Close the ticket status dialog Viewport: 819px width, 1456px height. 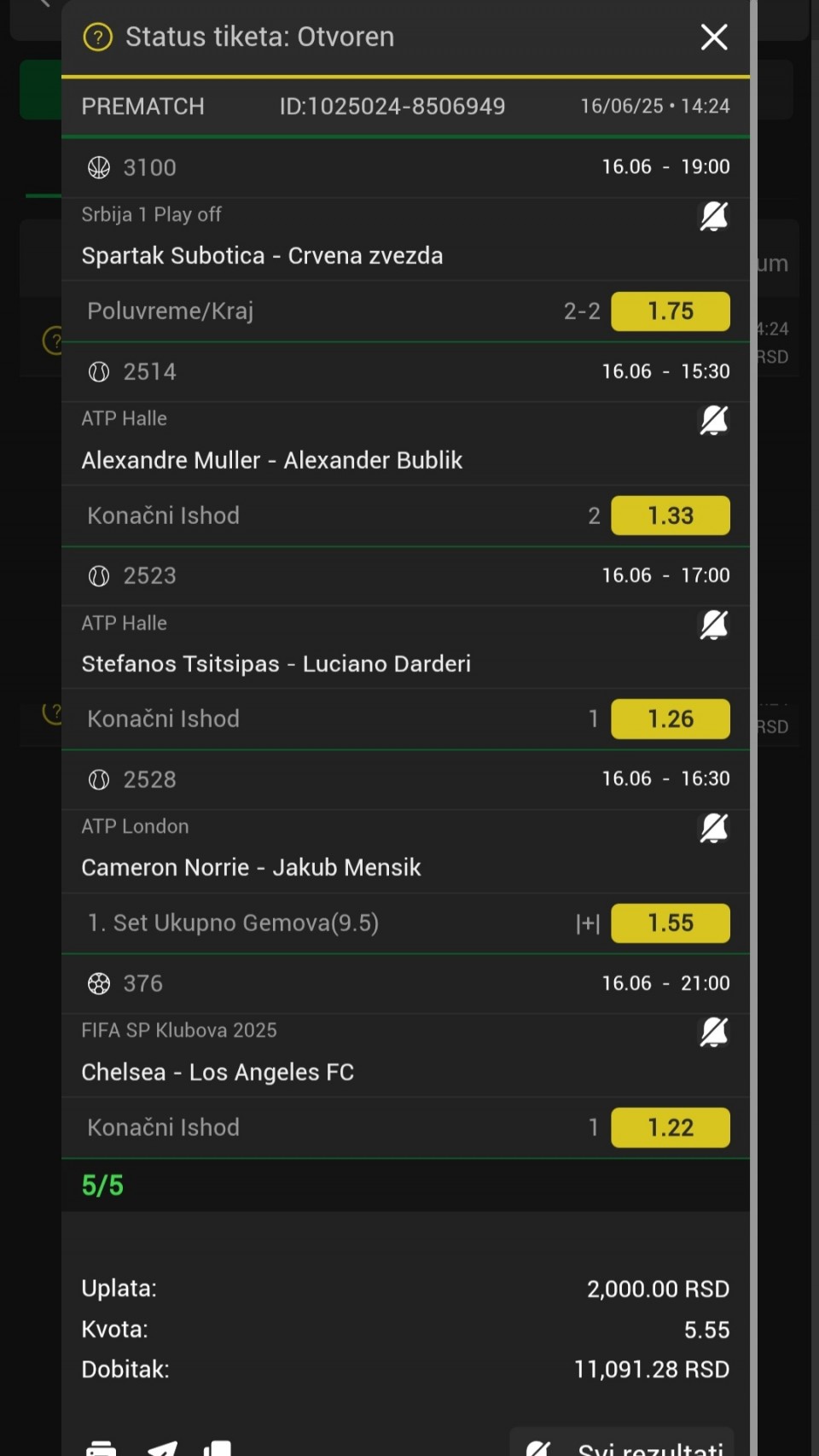(713, 37)
